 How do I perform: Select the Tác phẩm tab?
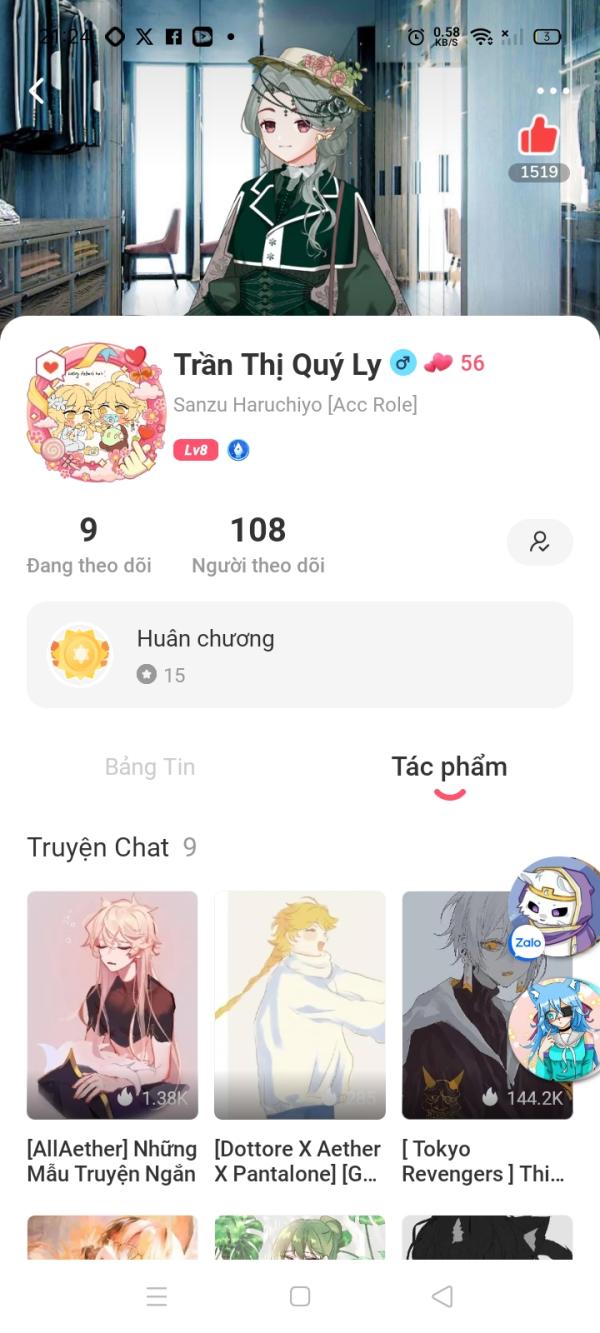point(449,767)
